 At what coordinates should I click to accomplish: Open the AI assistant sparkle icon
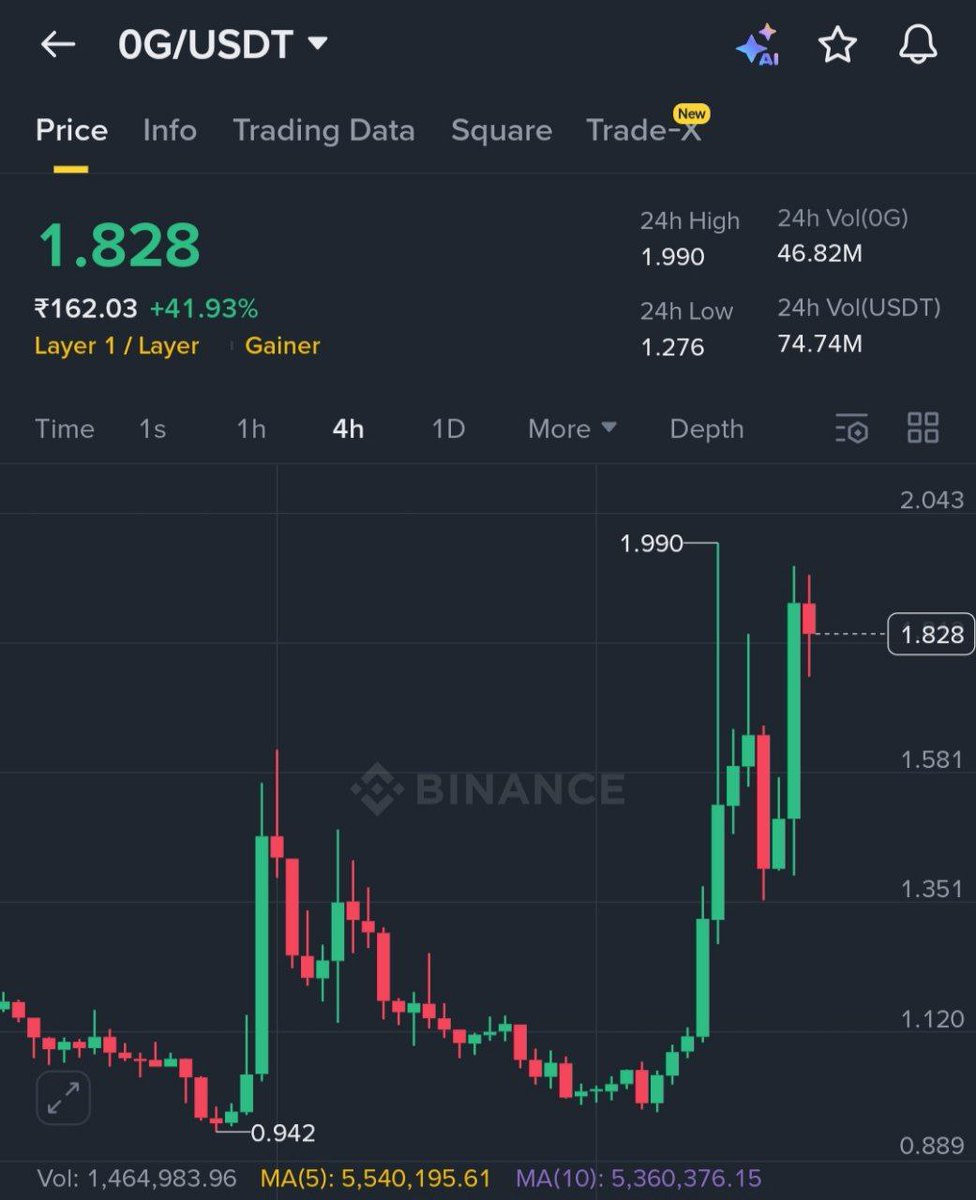pyautogui.click(x=757, y=44)
